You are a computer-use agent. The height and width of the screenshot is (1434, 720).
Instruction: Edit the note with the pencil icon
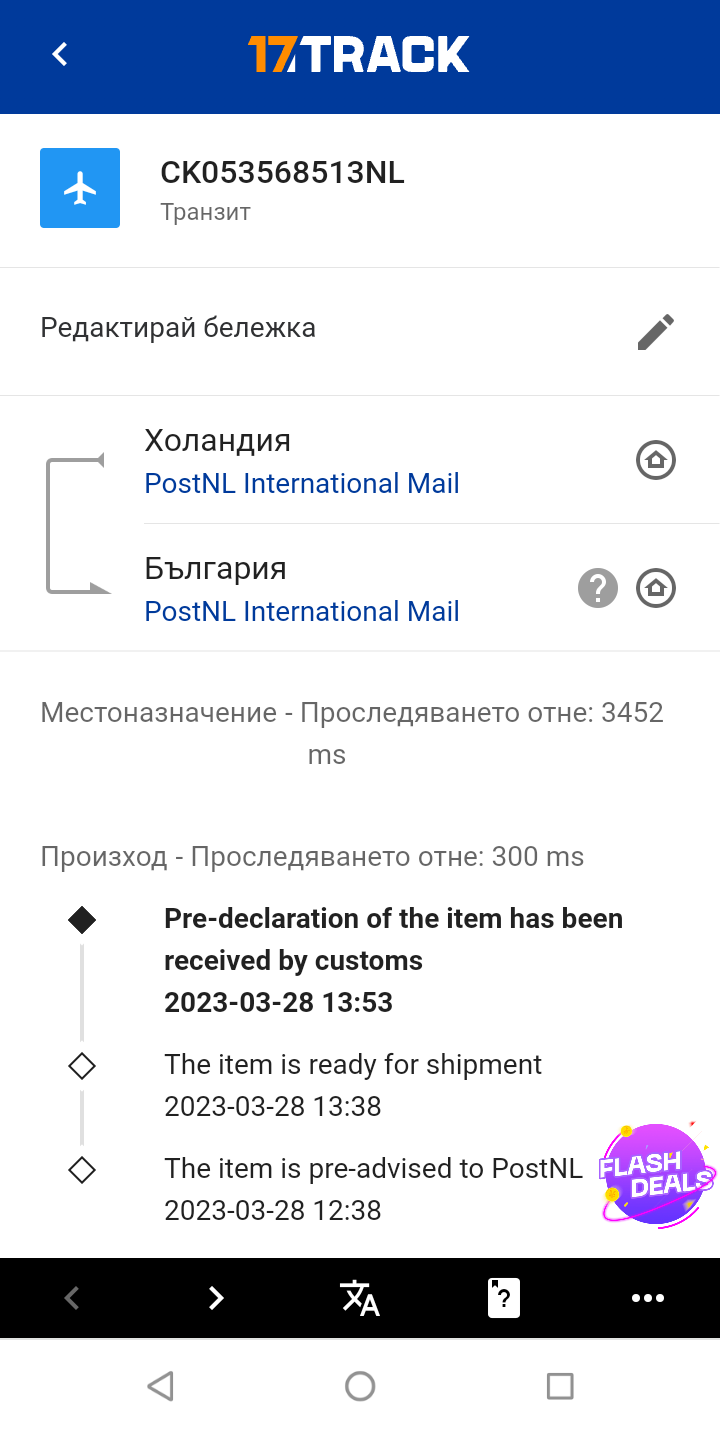(656, 332)
